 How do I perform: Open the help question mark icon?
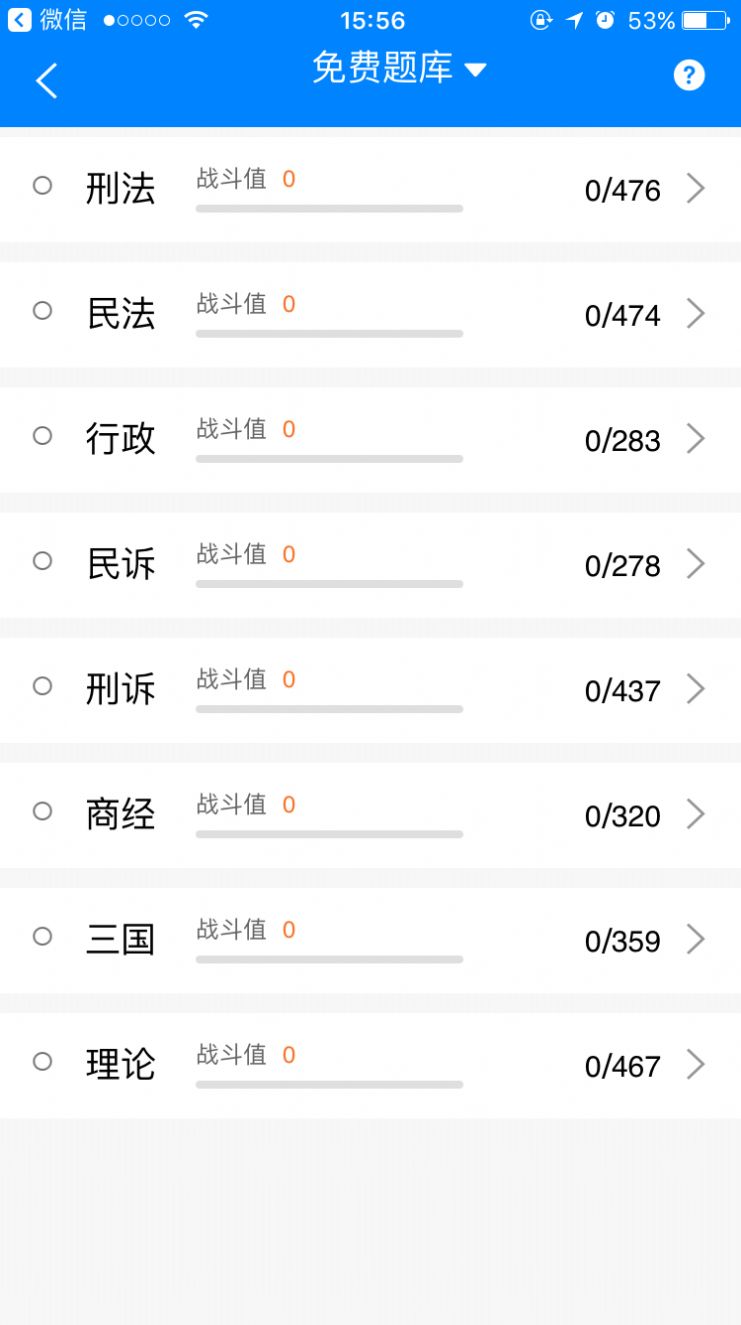coord(689,74)
